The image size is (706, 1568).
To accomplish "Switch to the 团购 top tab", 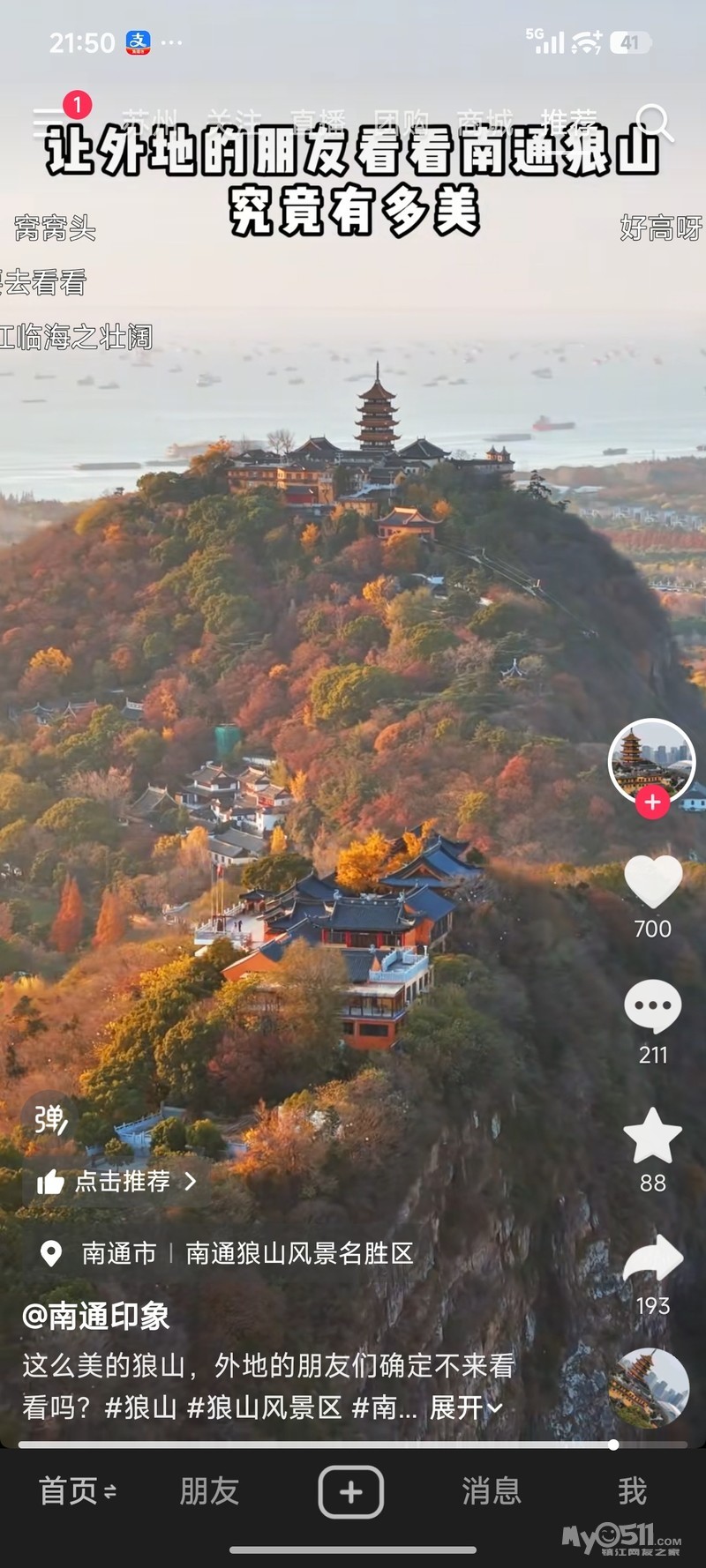I will (402, 121).
